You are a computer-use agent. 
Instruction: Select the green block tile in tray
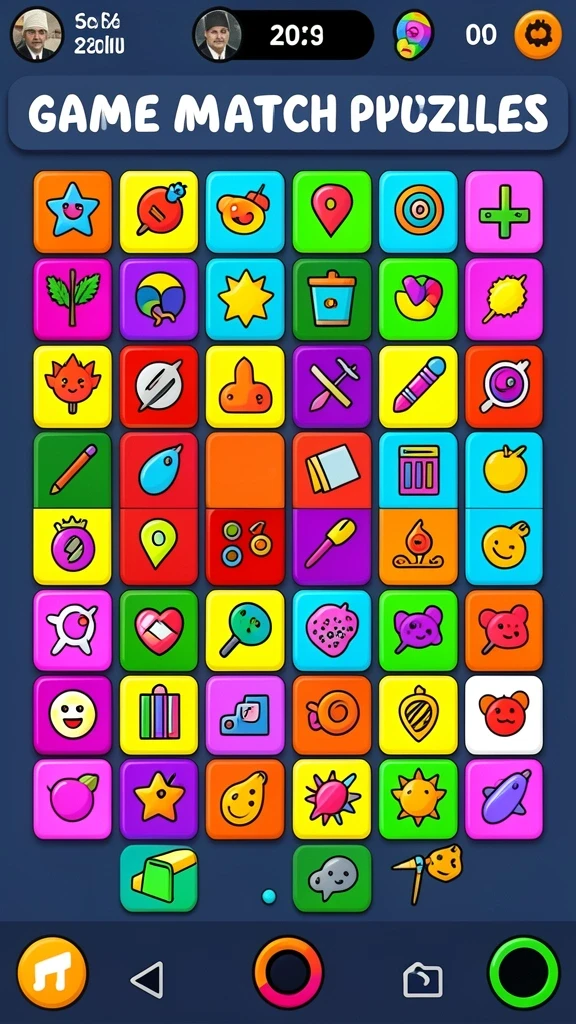(159, 878)
